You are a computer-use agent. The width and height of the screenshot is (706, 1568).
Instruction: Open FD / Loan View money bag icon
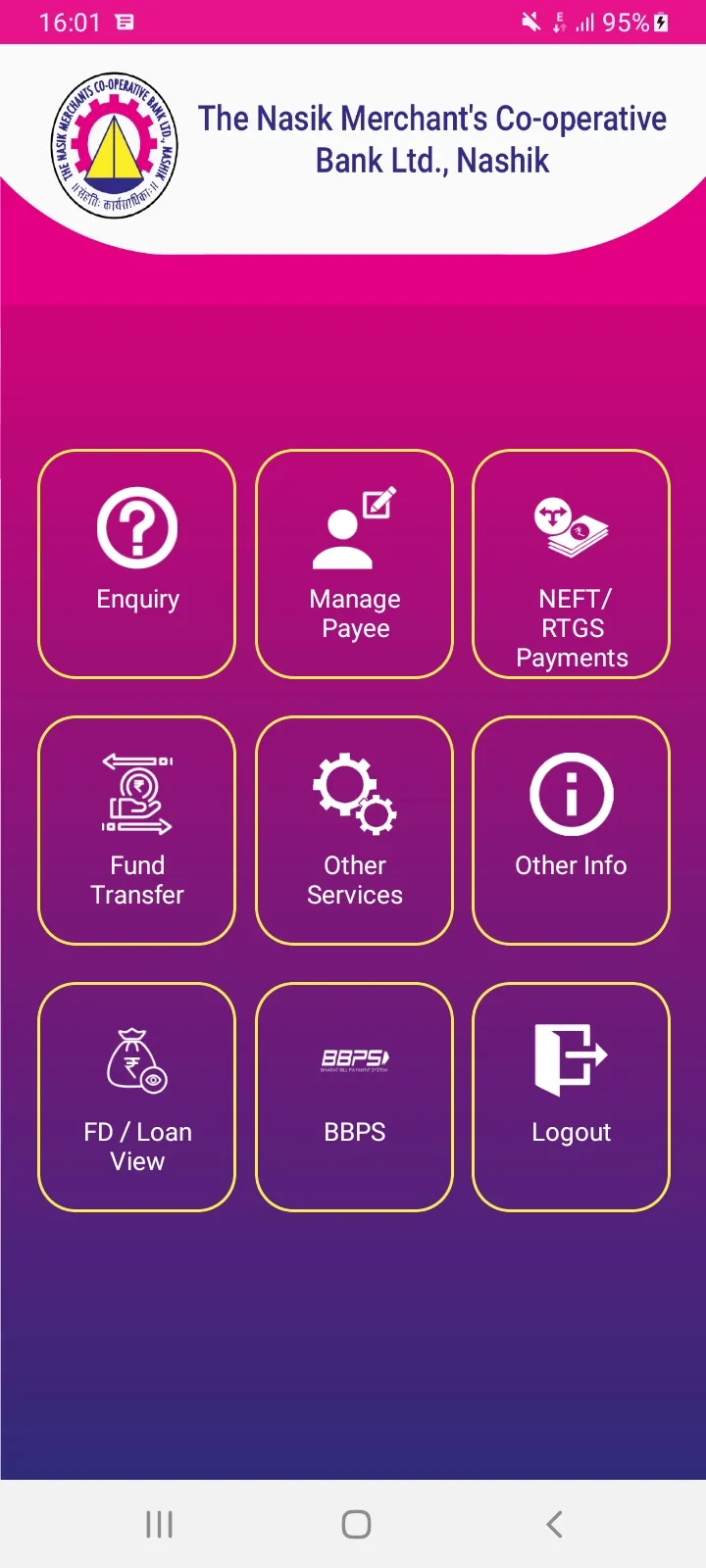pos(136,1058)
